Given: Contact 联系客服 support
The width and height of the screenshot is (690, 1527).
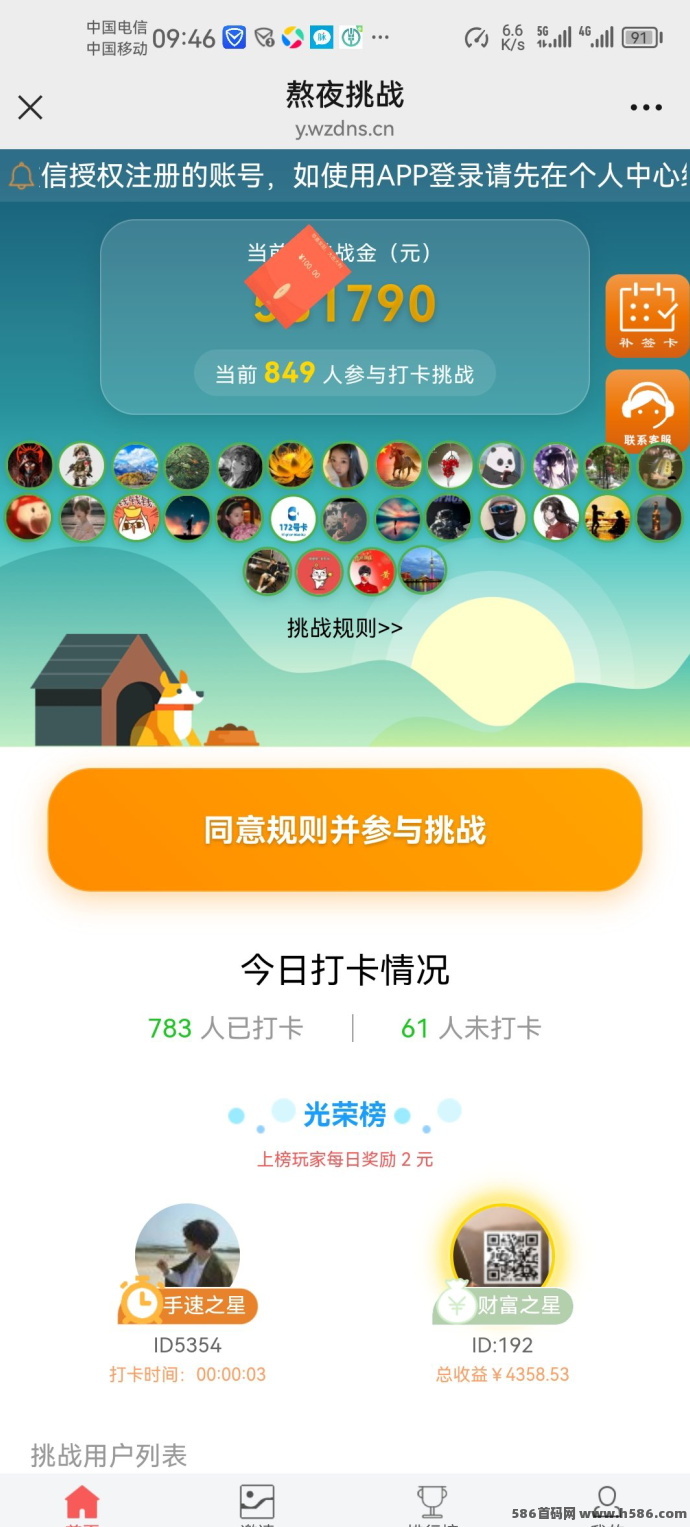Looking at the screenshot, I should (647, 410).
